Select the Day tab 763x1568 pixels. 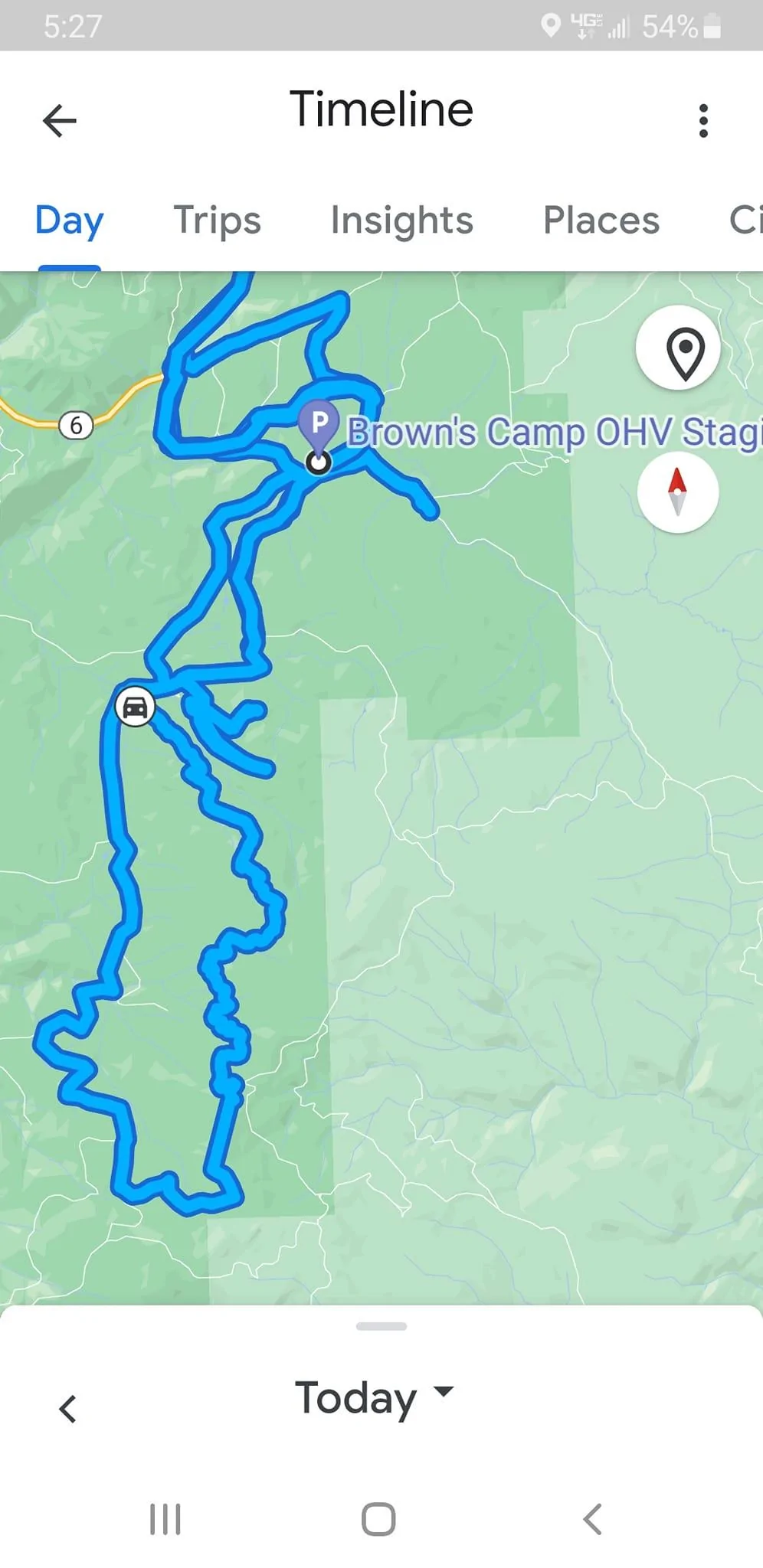69,220
